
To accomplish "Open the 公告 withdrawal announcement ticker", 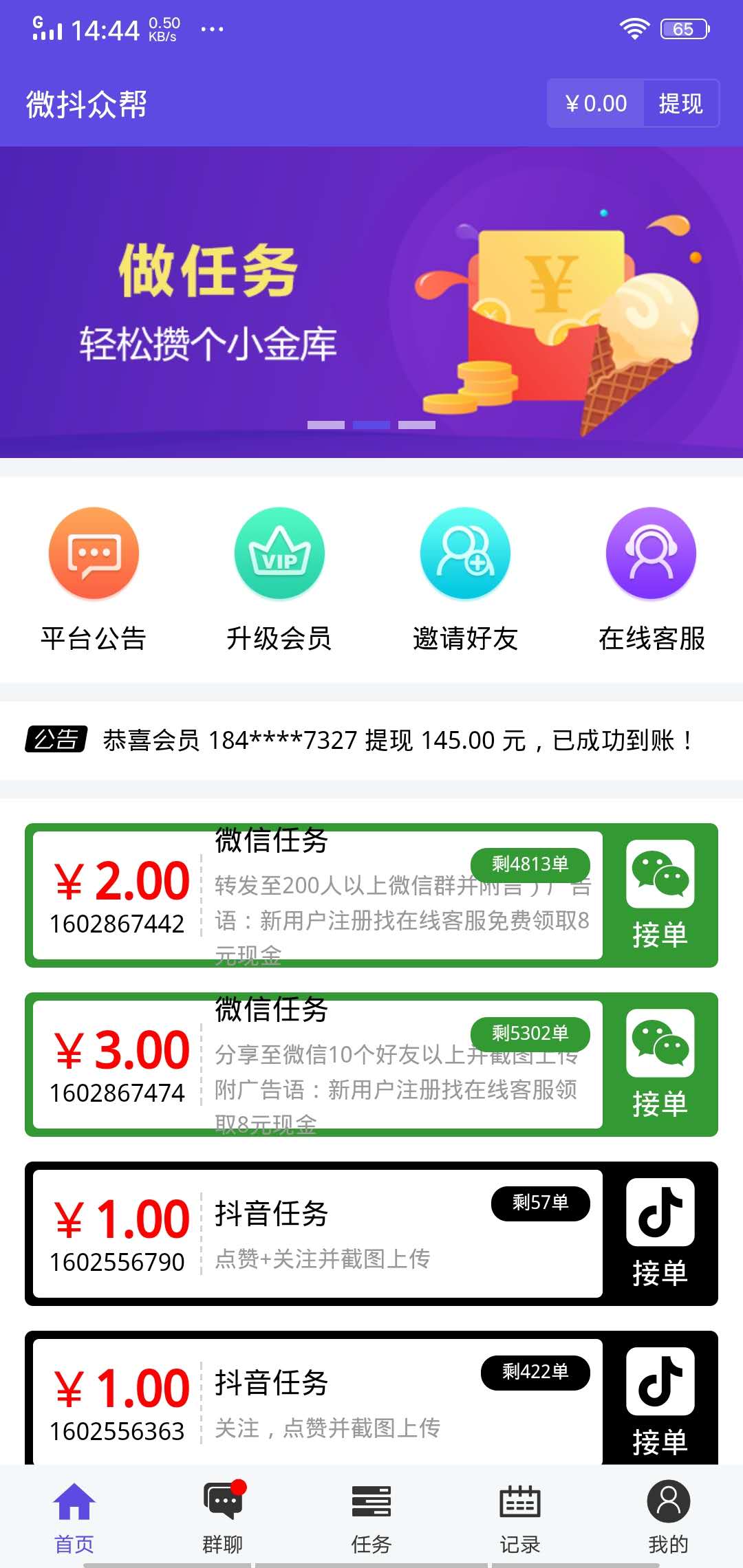I will (x=371, y=741).
